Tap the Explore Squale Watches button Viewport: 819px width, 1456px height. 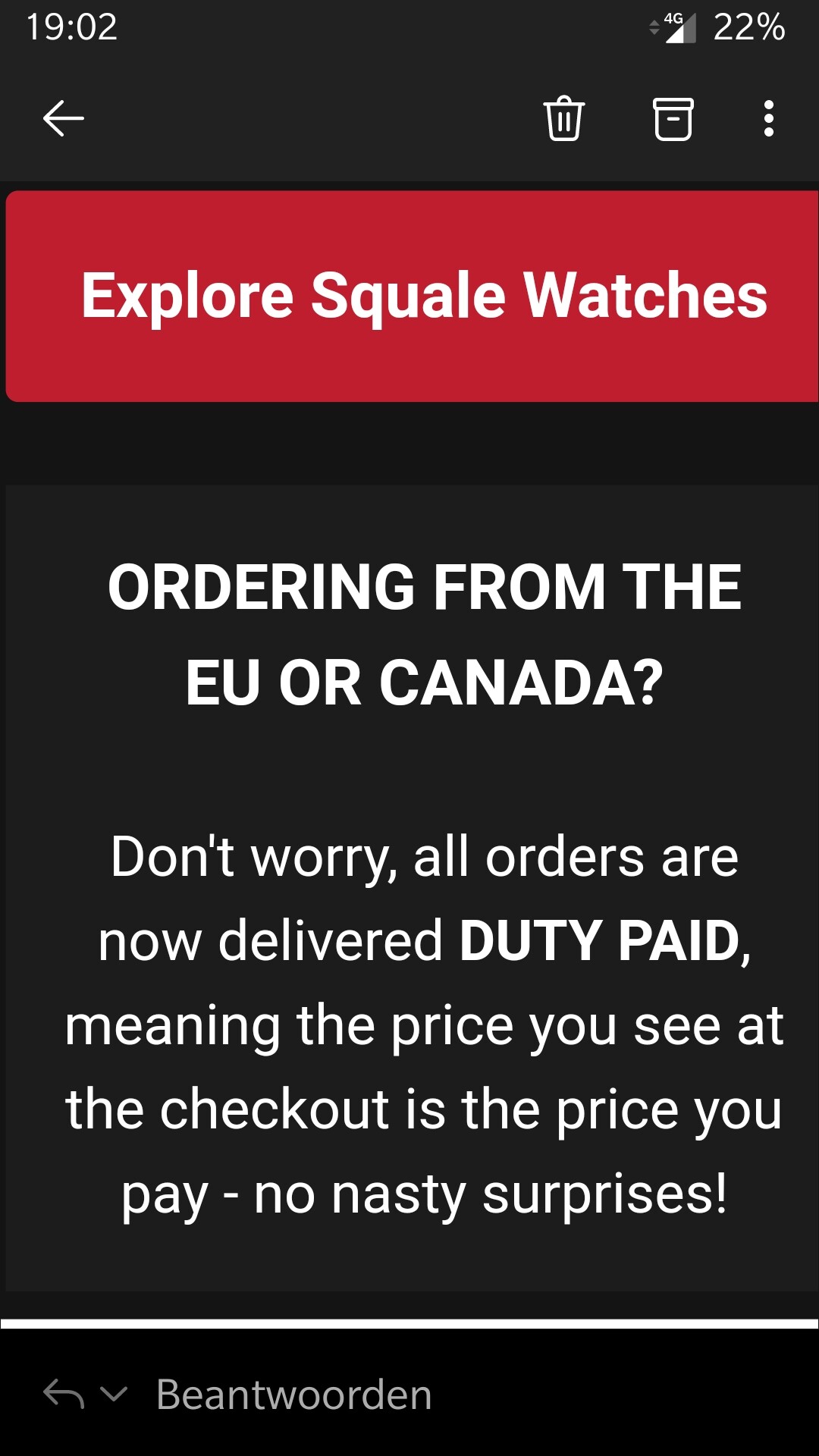[412, 297]
